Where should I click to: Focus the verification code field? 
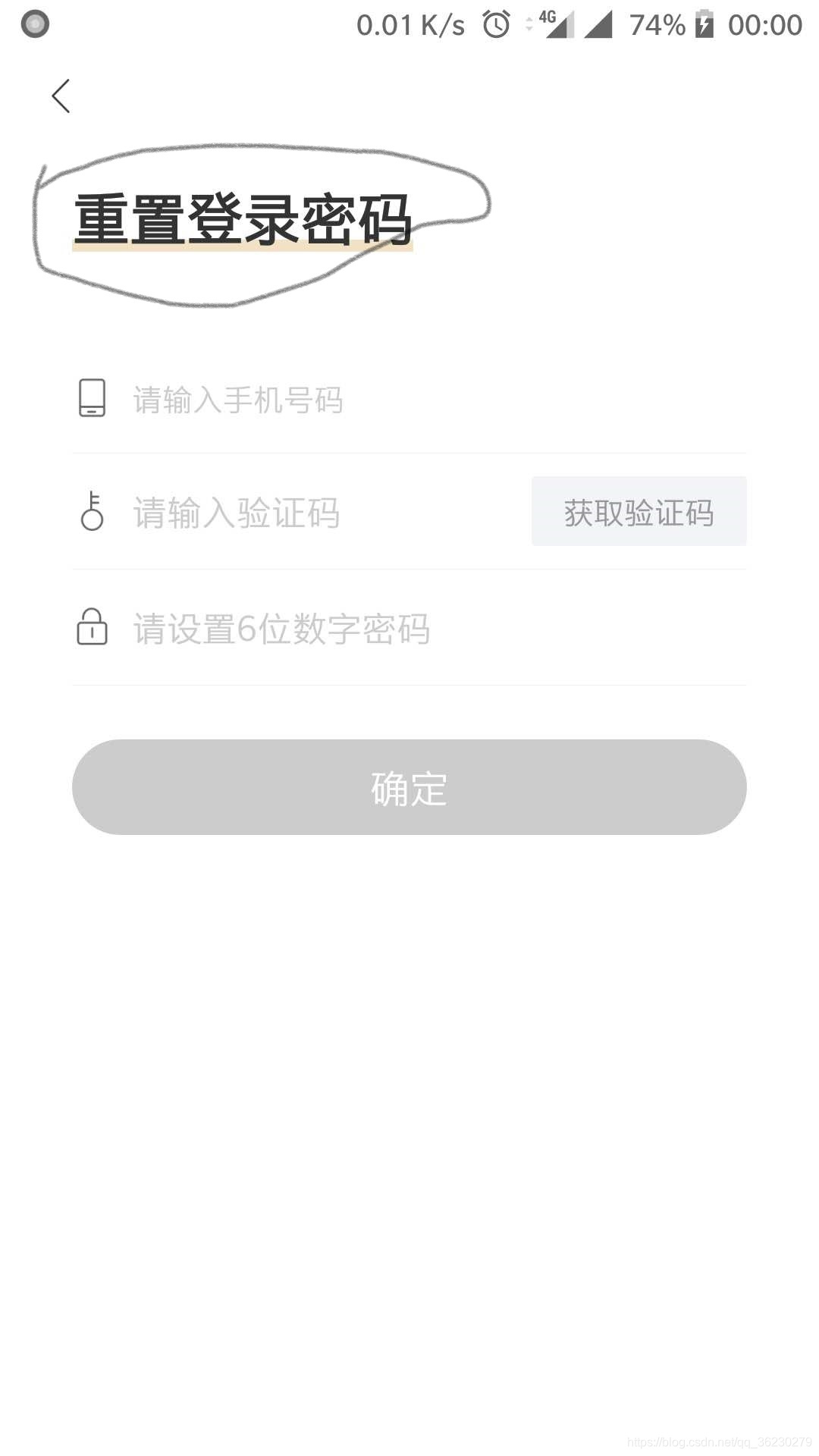[302, 513]
